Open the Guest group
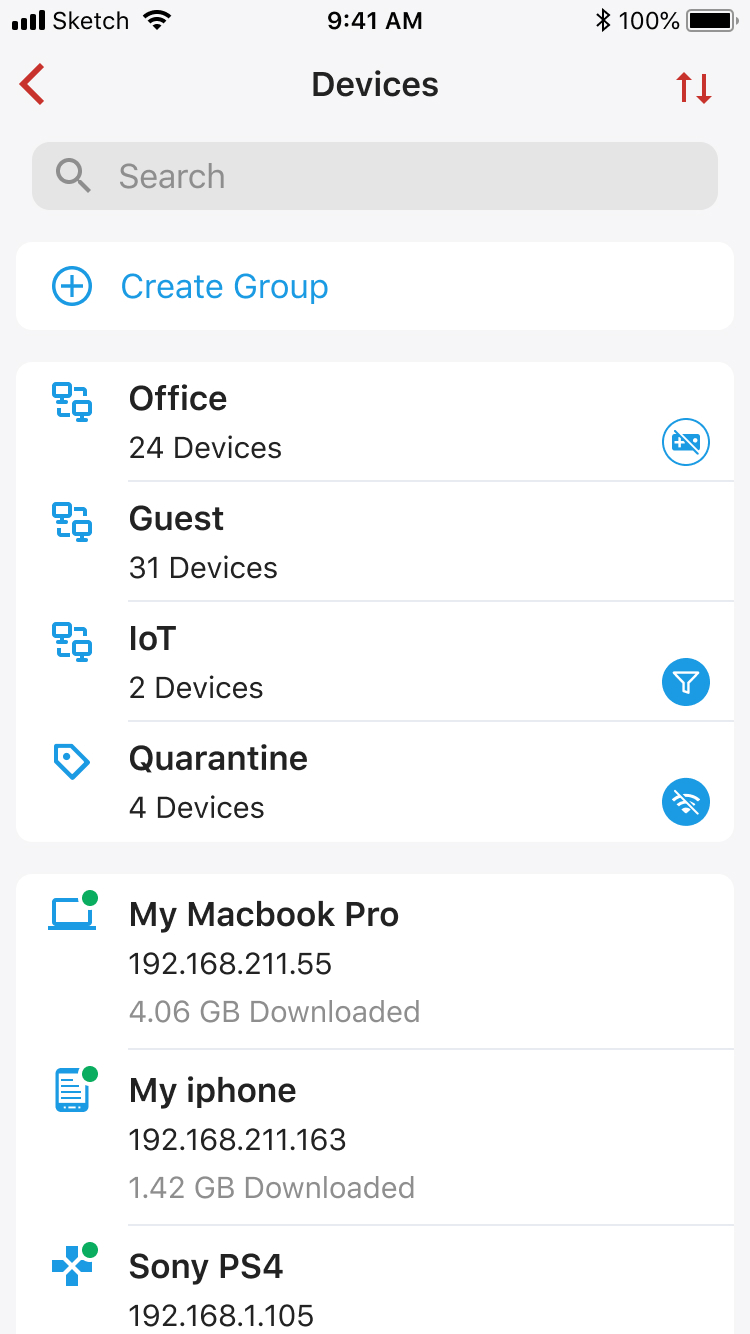The width and height of the screenshot is (750, 1334). tap(375, 542)
